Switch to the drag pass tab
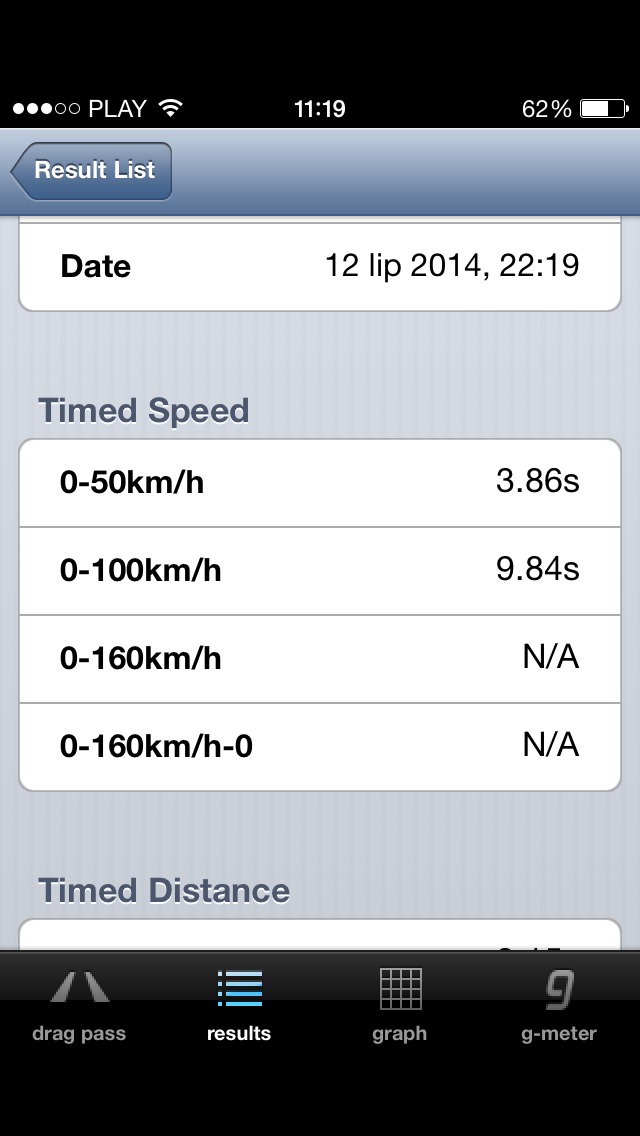 [80, 1004]
